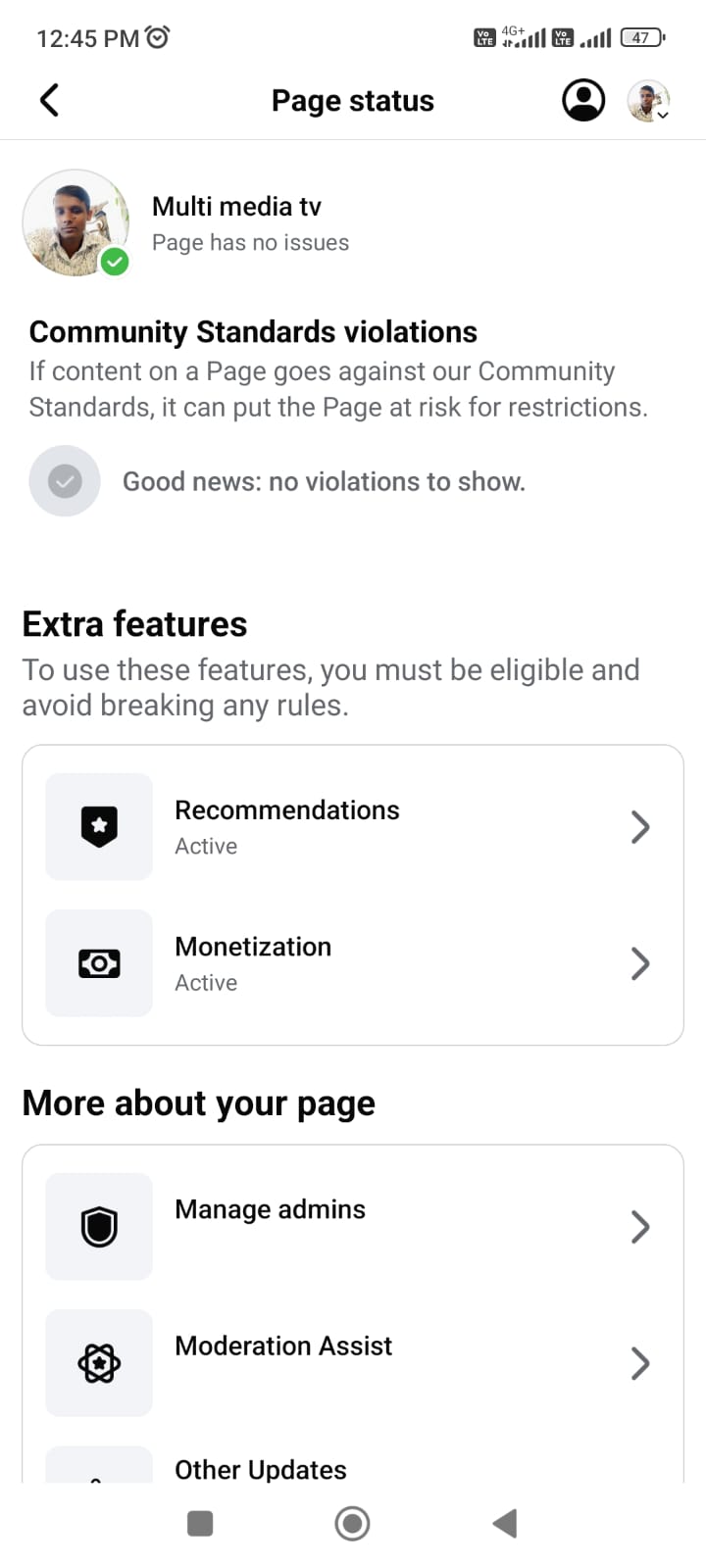
Task: Open the account switcher avatar dropdown
Action: (x=648, y=101)
